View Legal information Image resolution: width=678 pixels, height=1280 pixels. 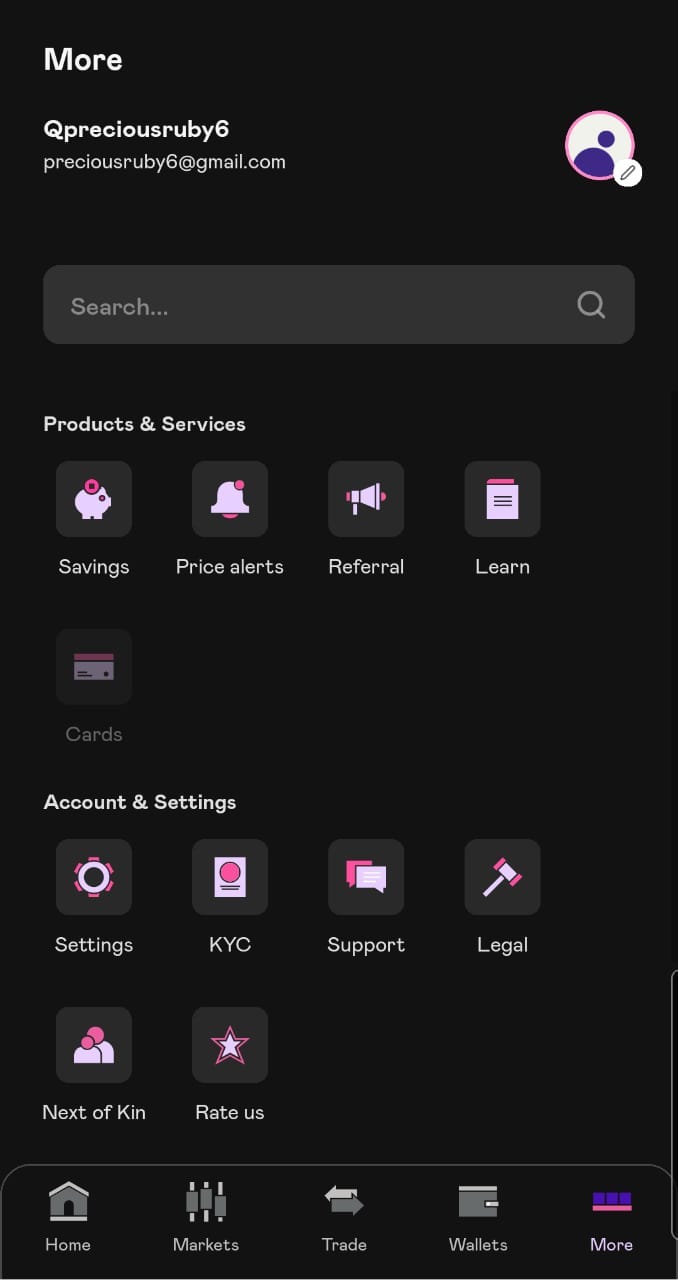click(502, 878)
